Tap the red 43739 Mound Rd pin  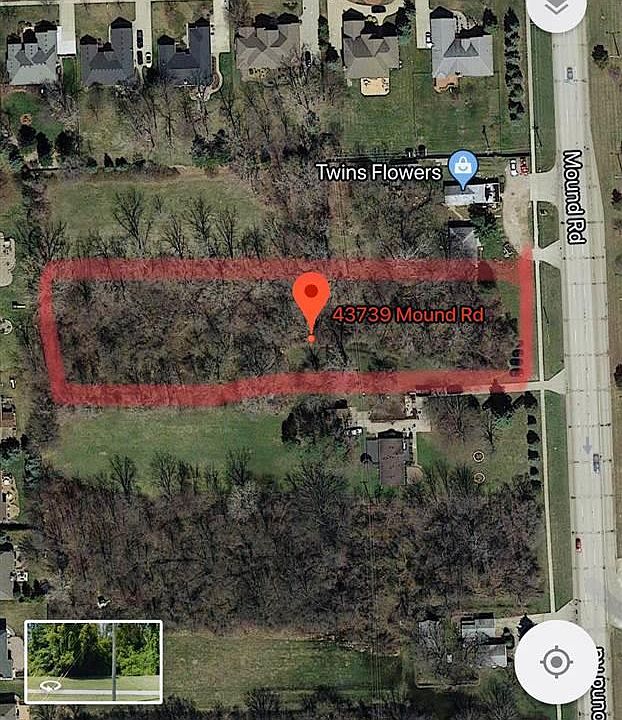[311, 297]
